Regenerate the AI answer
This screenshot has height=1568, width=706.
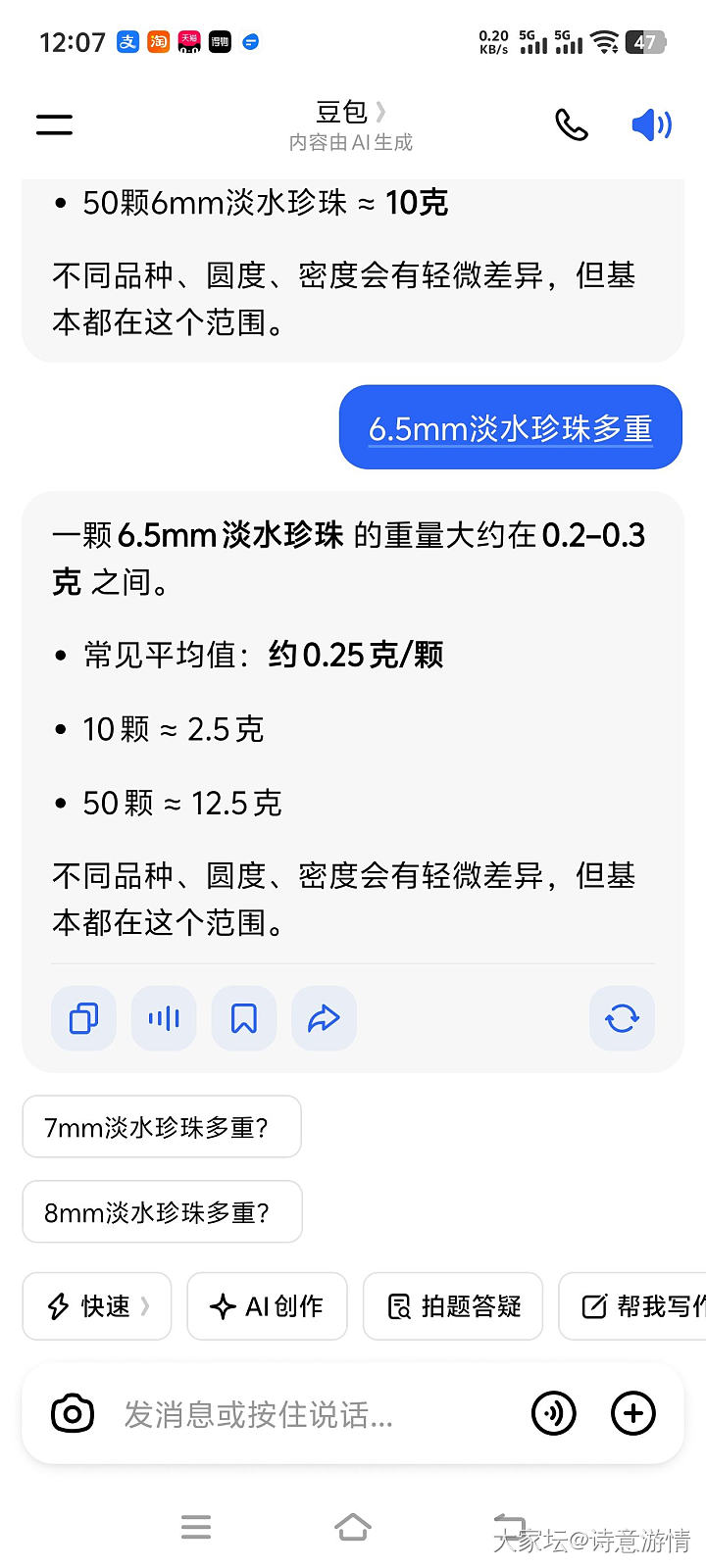[x=622, y=1018]
